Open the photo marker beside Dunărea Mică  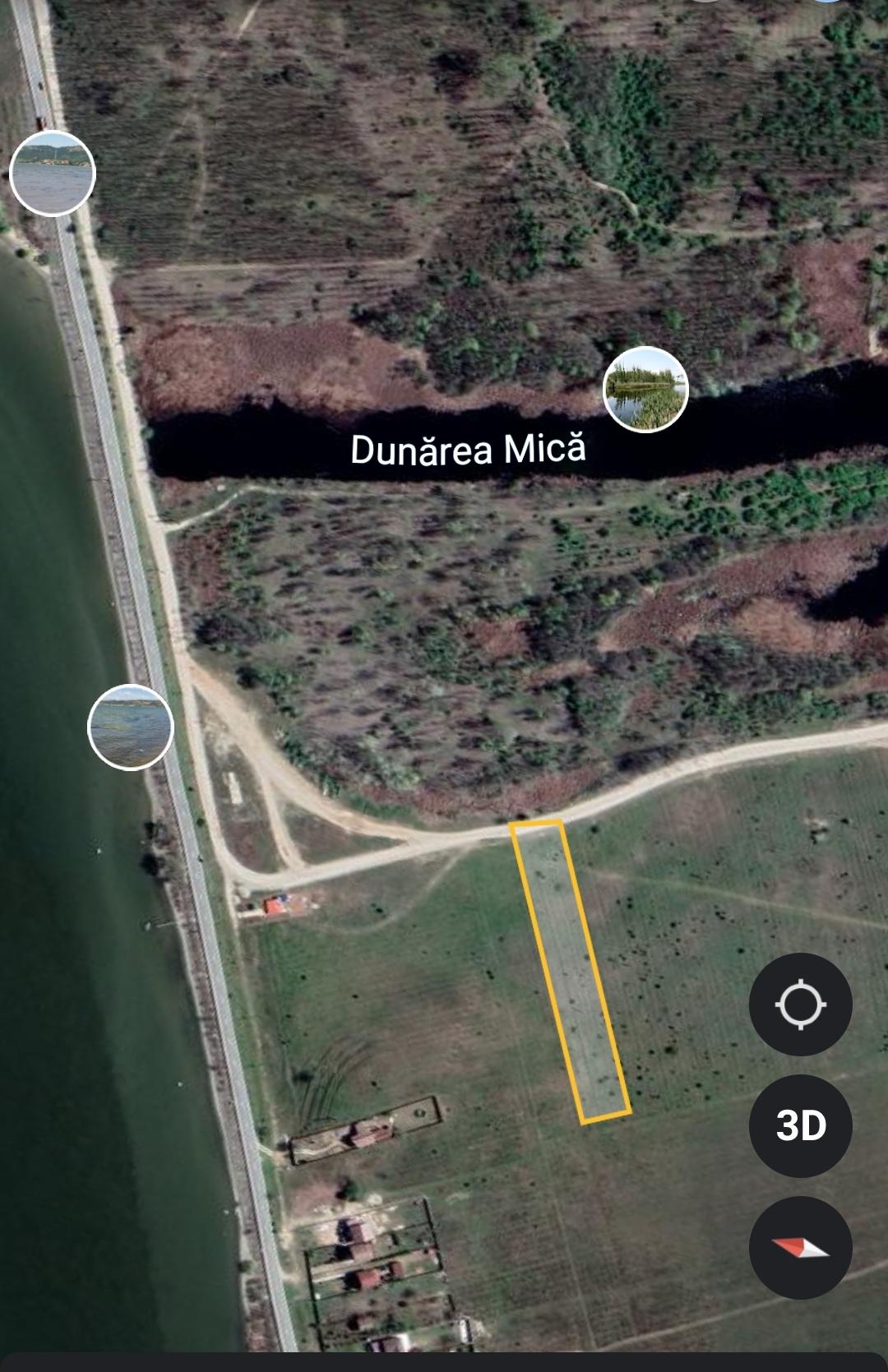pos(645,389)
